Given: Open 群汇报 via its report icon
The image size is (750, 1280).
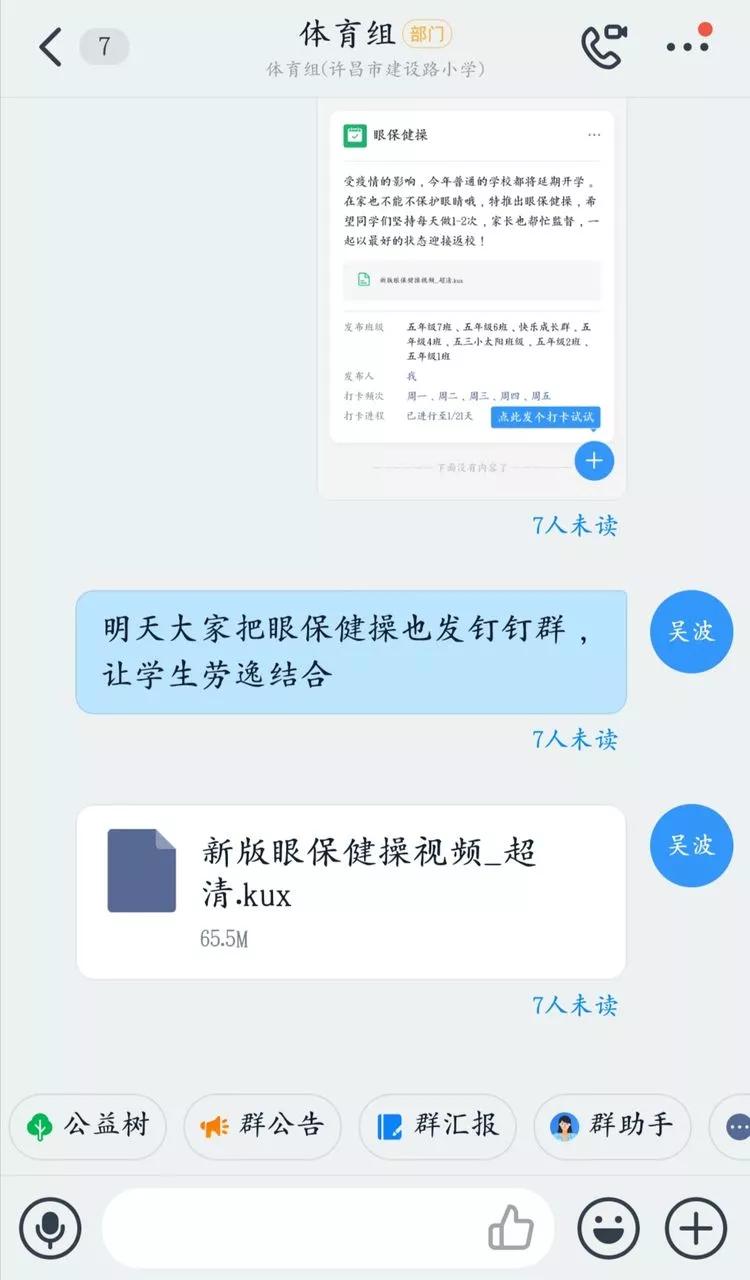Looking at the screenshot, I should pos(388,1126).
